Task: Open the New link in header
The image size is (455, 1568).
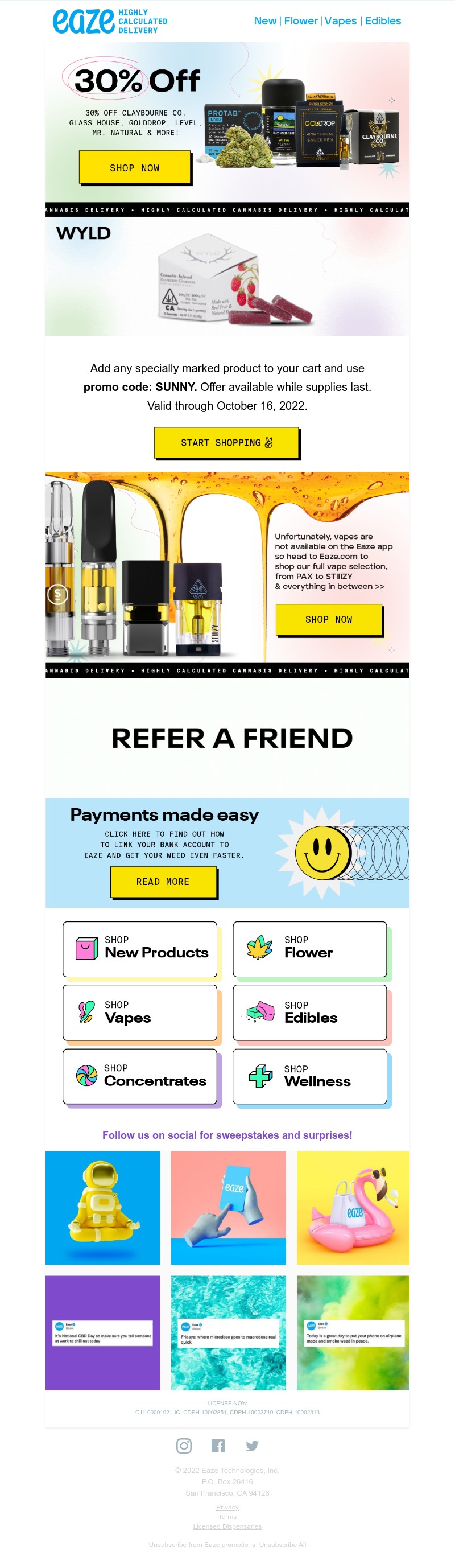Action: pyautogui.click(x=264, y=20)
